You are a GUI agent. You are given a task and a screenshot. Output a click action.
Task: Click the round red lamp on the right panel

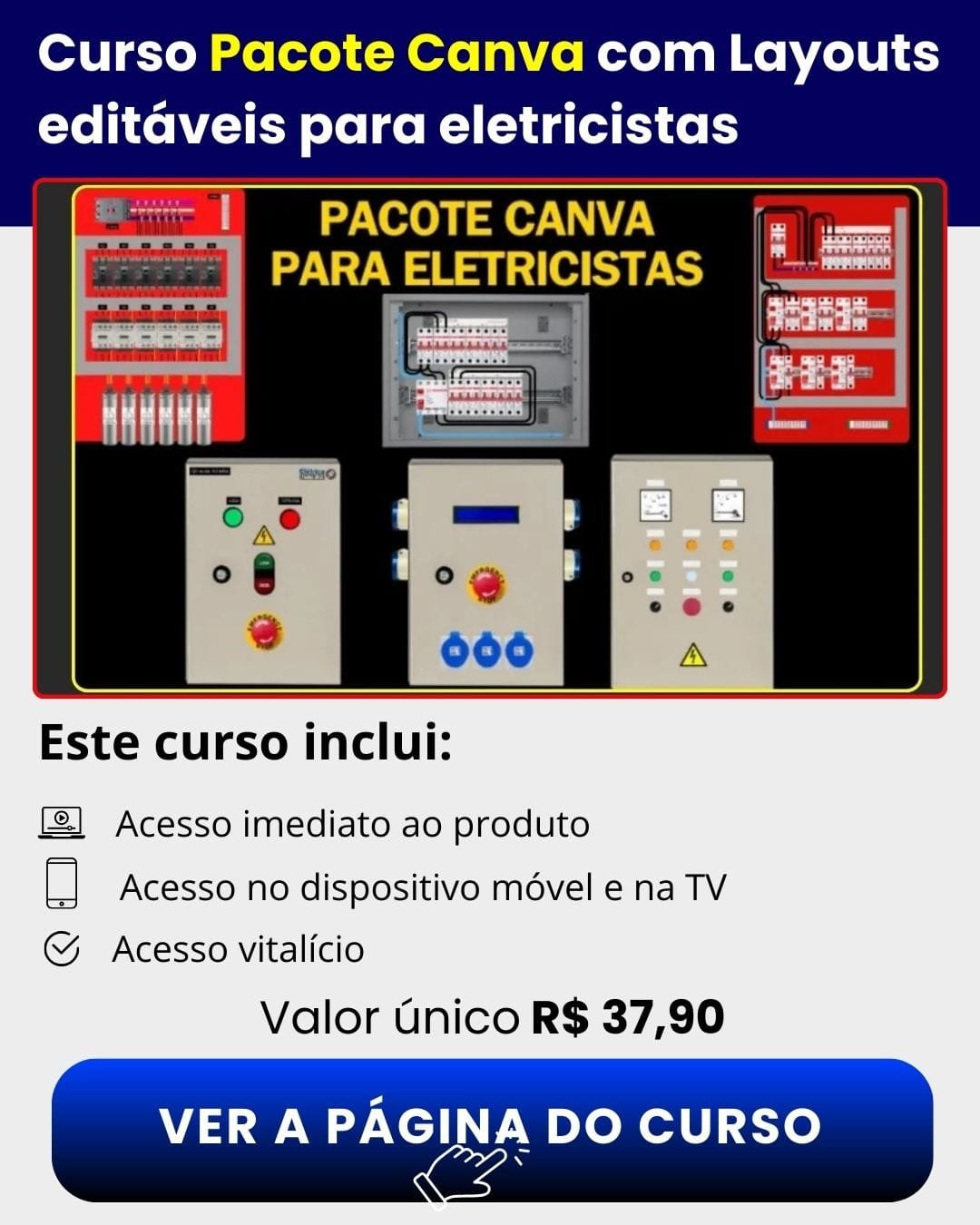click(x=692, y=607)
